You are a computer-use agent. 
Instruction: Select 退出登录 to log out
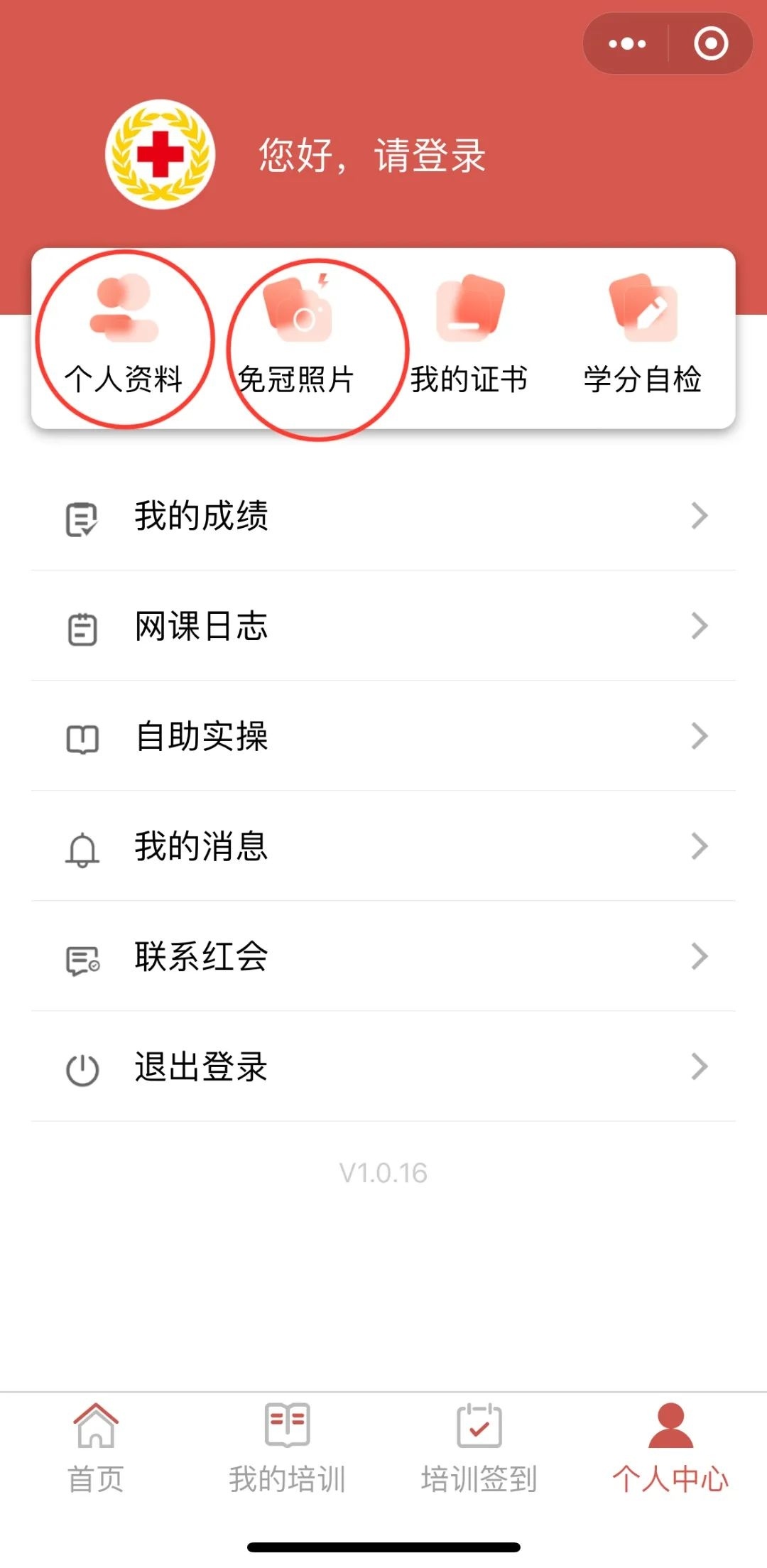pyautogui.click(x=383, y=1066)
